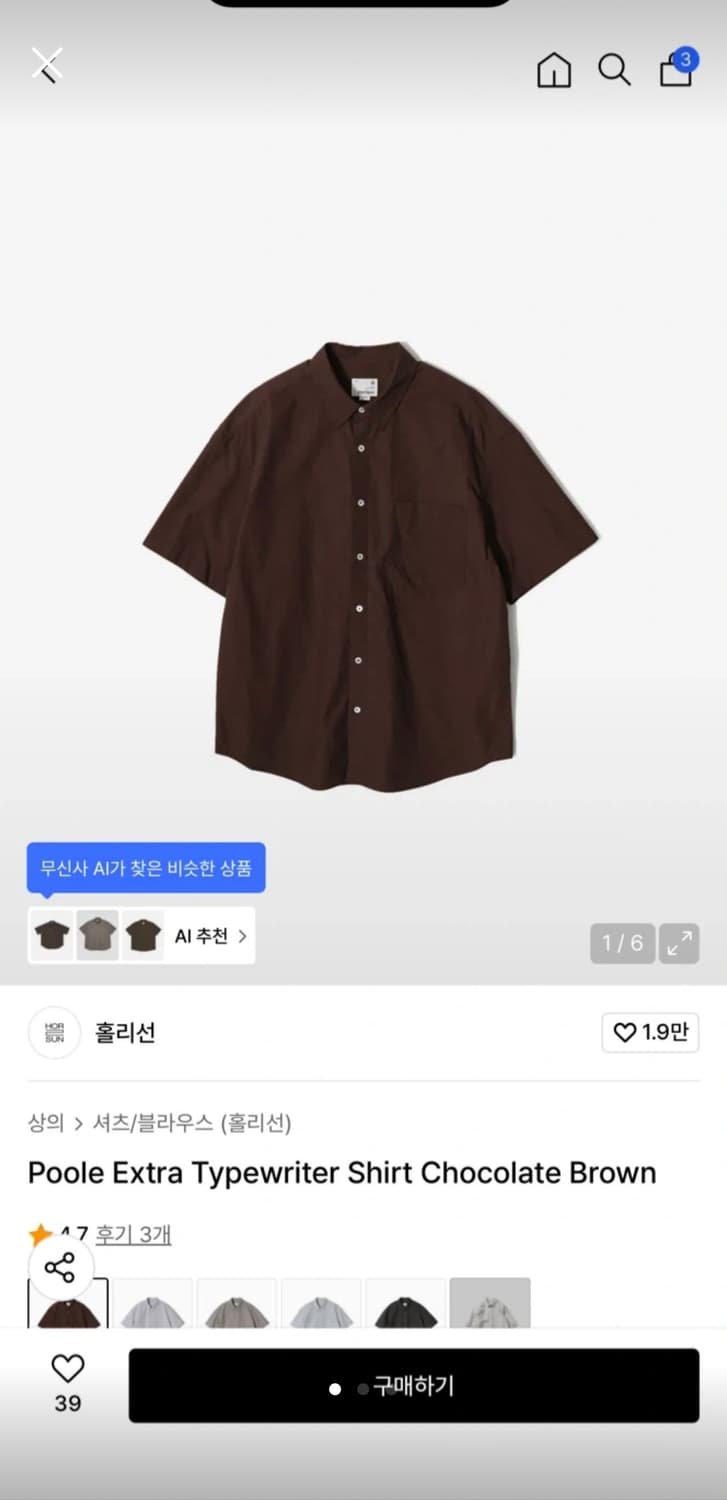The image size is (727, 1500).
Task: Open the 홀리선 brand logo icon
Action: (54, 1032)
